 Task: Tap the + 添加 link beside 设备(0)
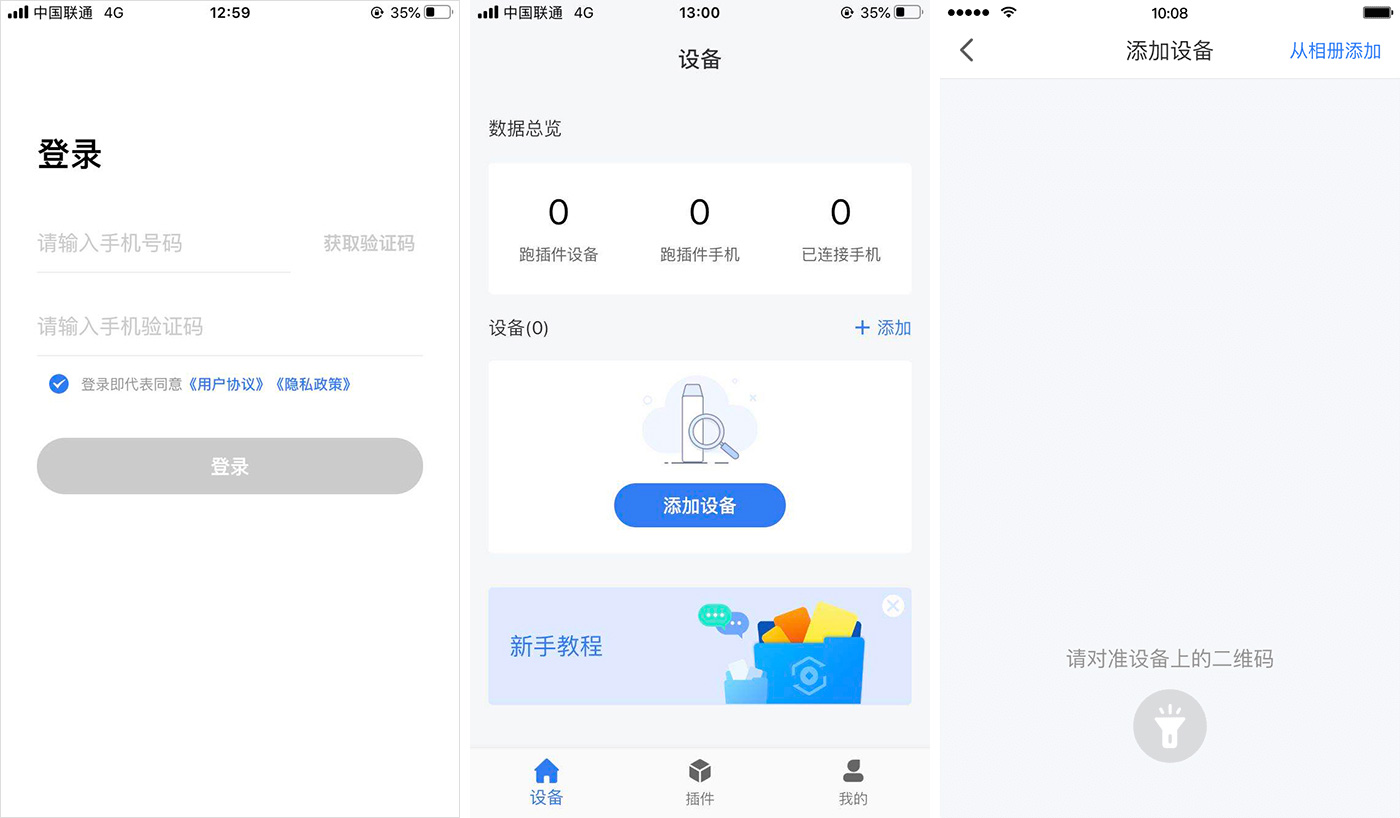coord(882,328)
